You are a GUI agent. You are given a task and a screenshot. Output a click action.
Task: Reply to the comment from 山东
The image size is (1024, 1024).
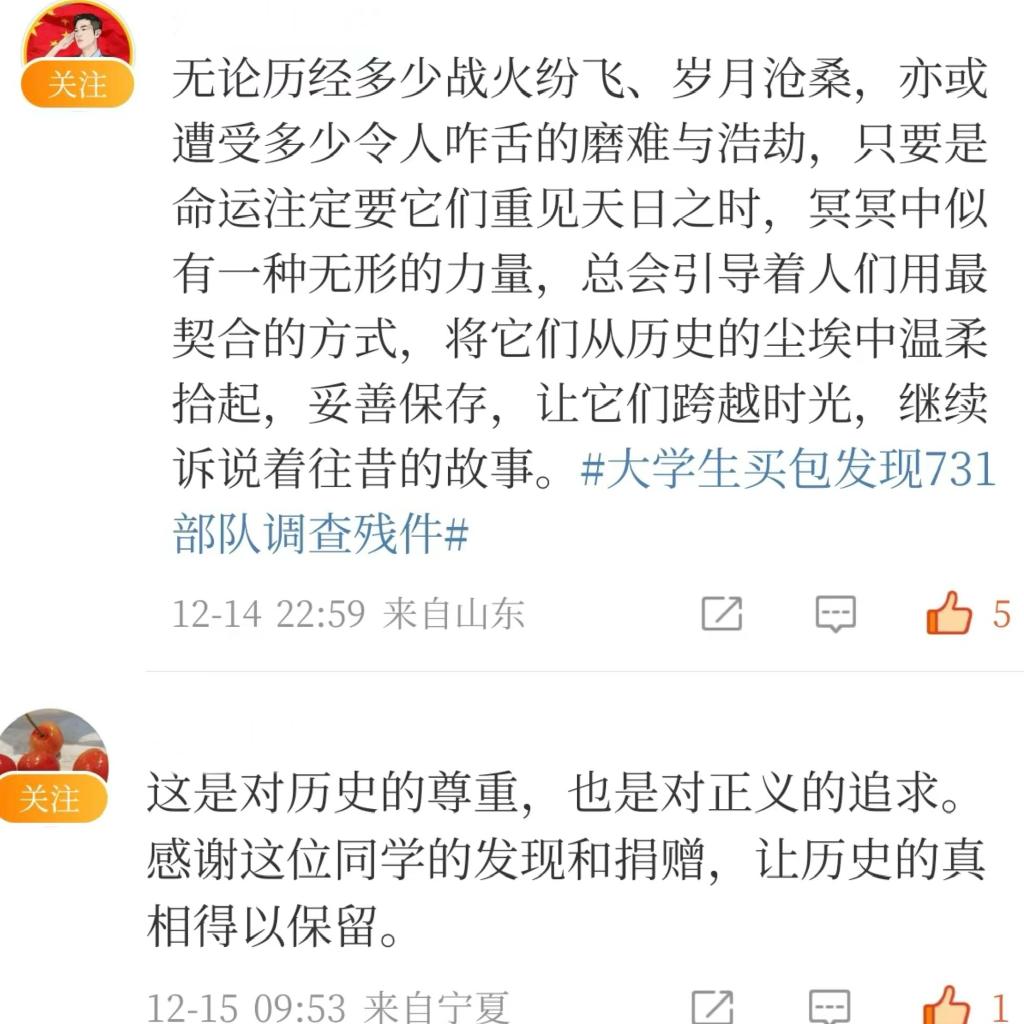coord(835,613)
